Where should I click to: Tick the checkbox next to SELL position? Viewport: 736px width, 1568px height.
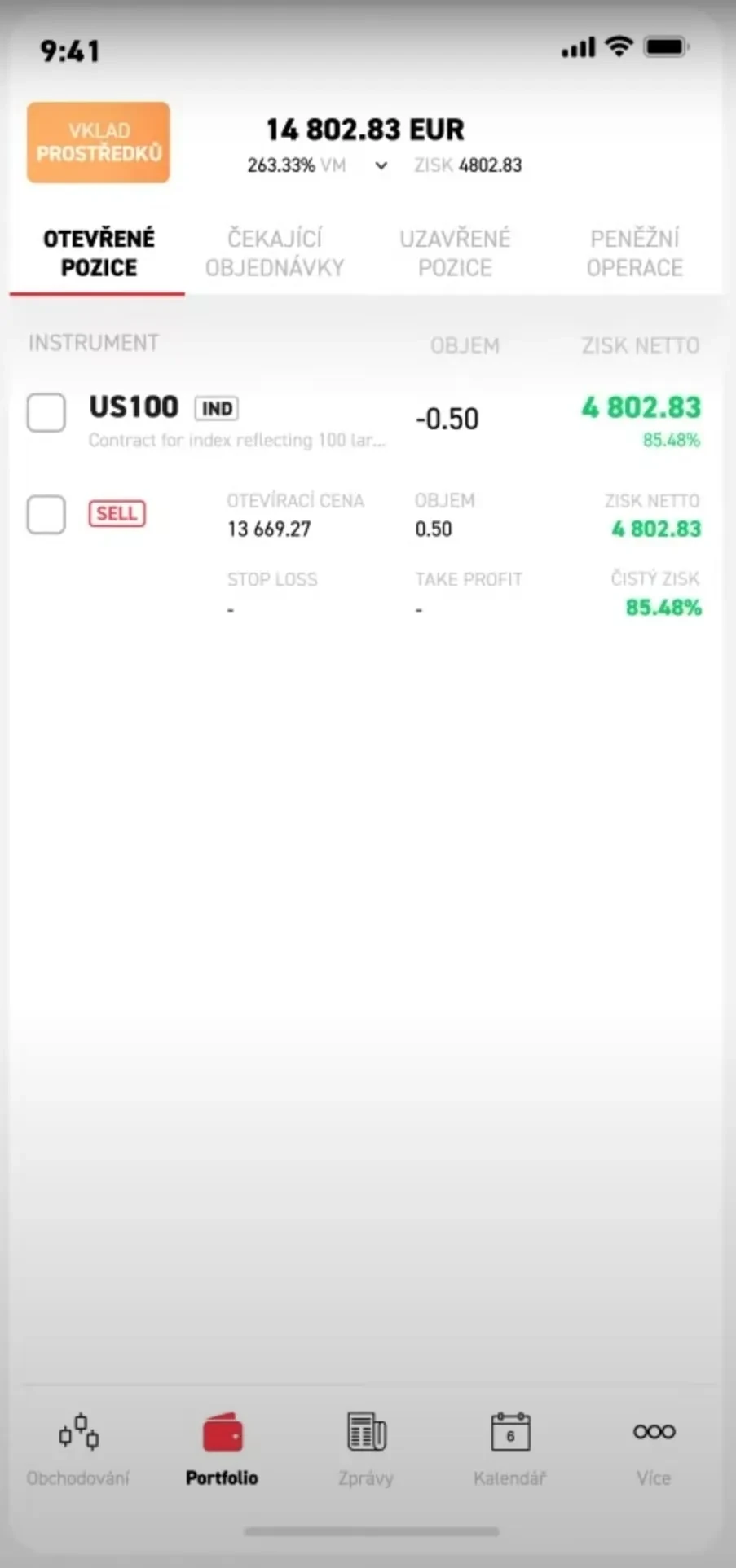point(46,515)
